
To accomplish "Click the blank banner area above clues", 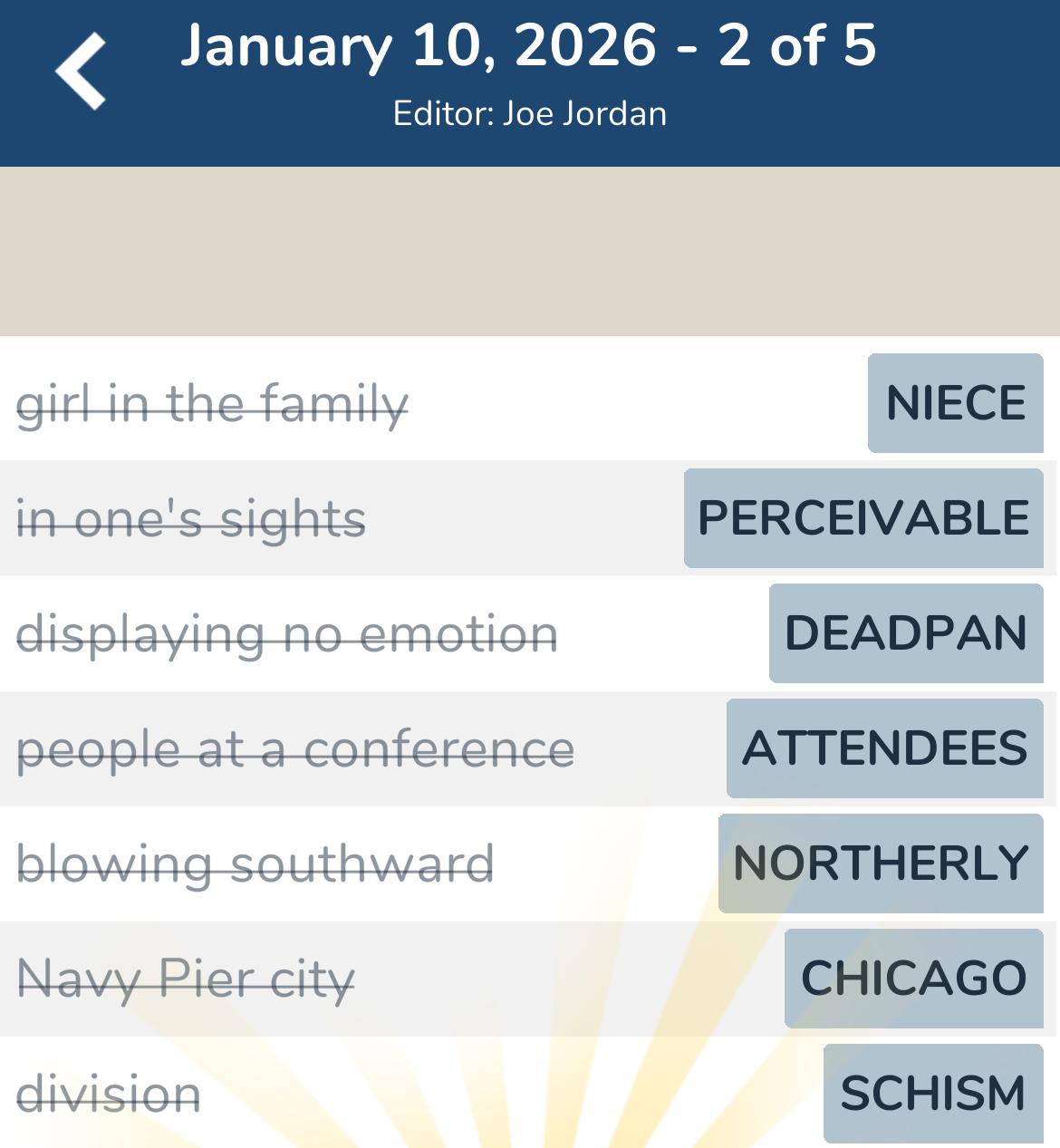I will click(530, 249).
